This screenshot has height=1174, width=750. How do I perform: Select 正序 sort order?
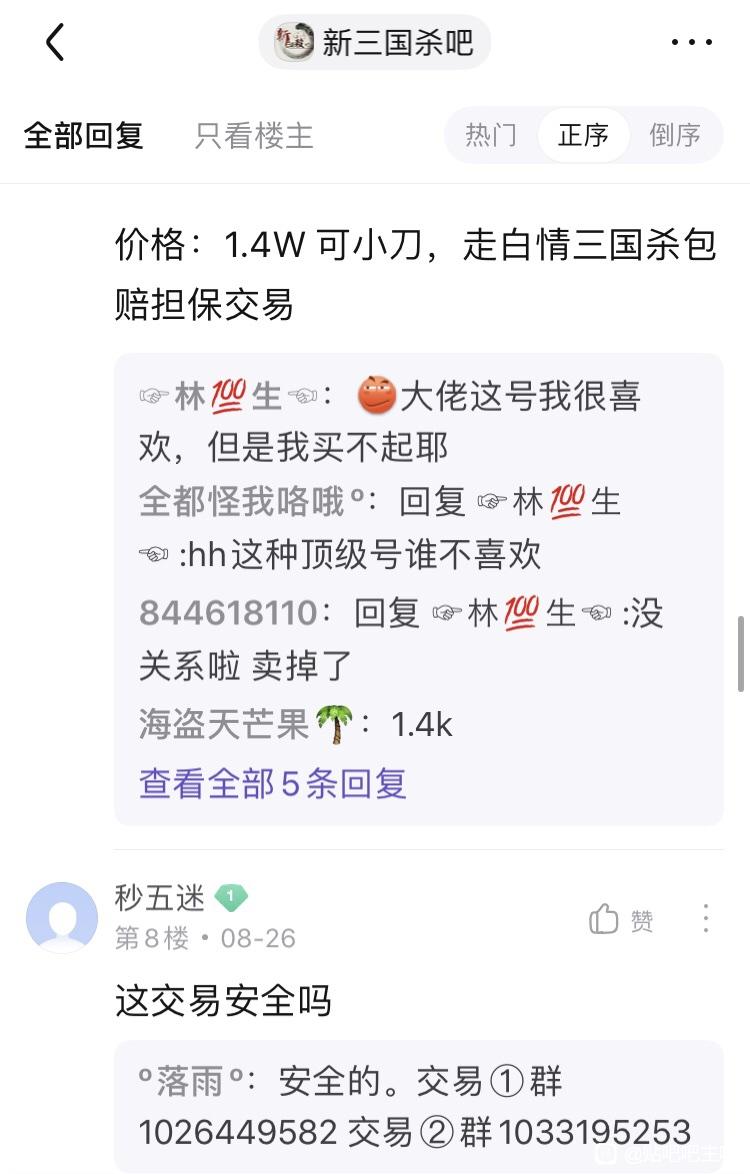point(583,136)
